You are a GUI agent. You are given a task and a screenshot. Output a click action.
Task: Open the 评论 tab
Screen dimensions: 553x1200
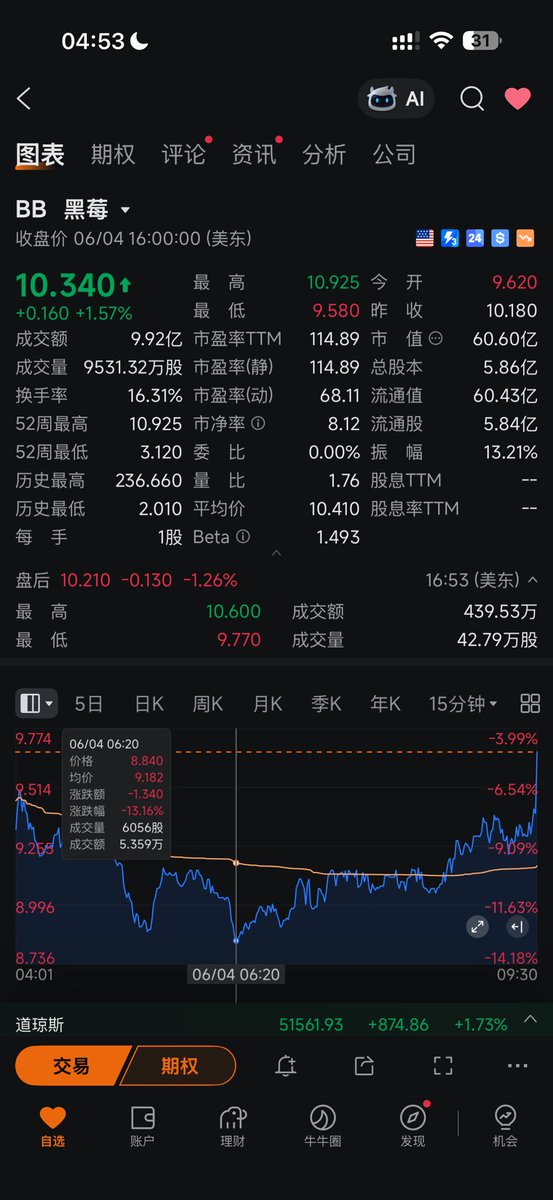(x=184, y=154)
